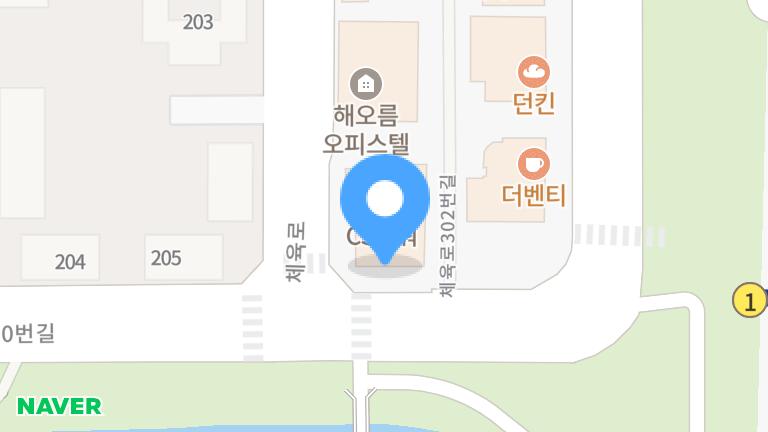
Task: Select the 해오름 오피스텔 building marker
Action: tap(365, 83)
